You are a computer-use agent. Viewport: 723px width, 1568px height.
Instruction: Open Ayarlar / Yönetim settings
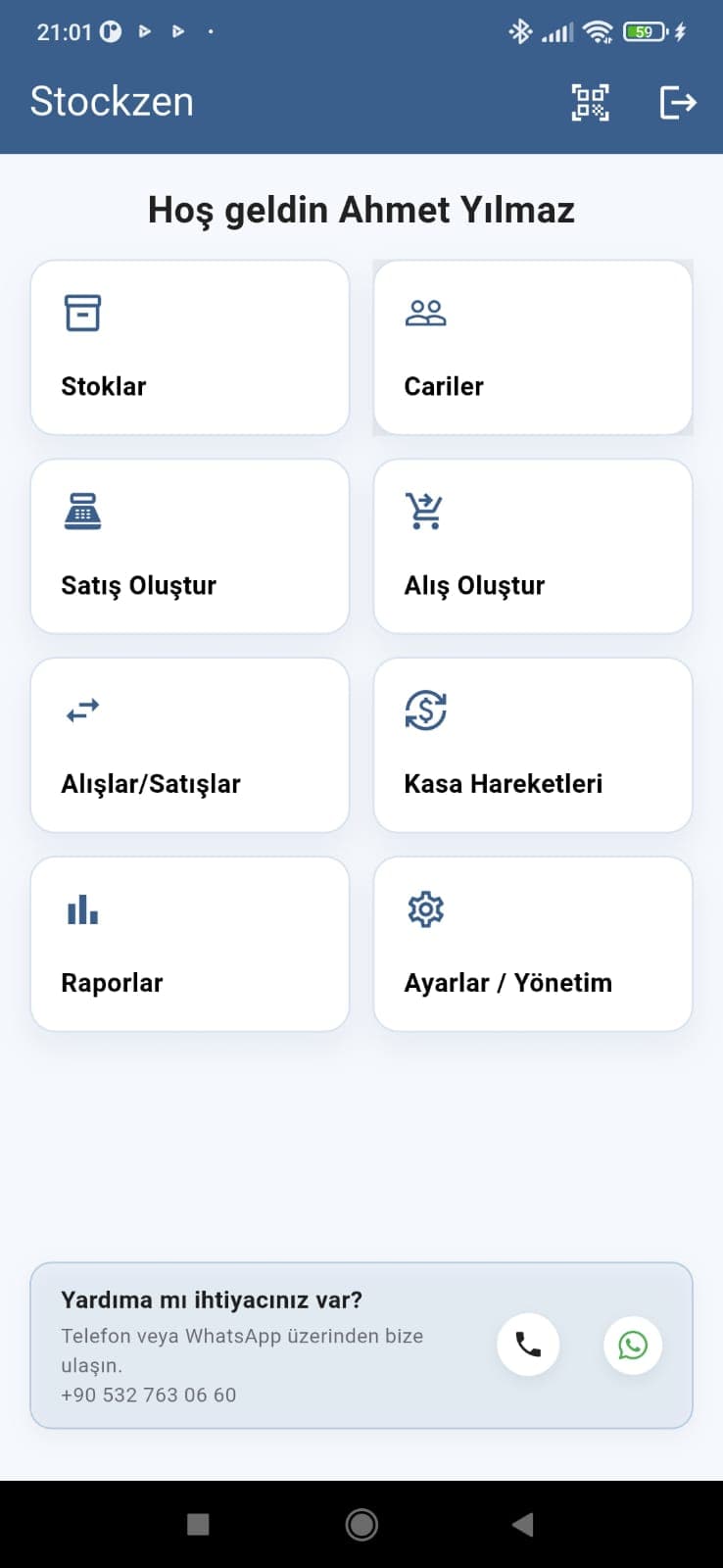[533, 945]
